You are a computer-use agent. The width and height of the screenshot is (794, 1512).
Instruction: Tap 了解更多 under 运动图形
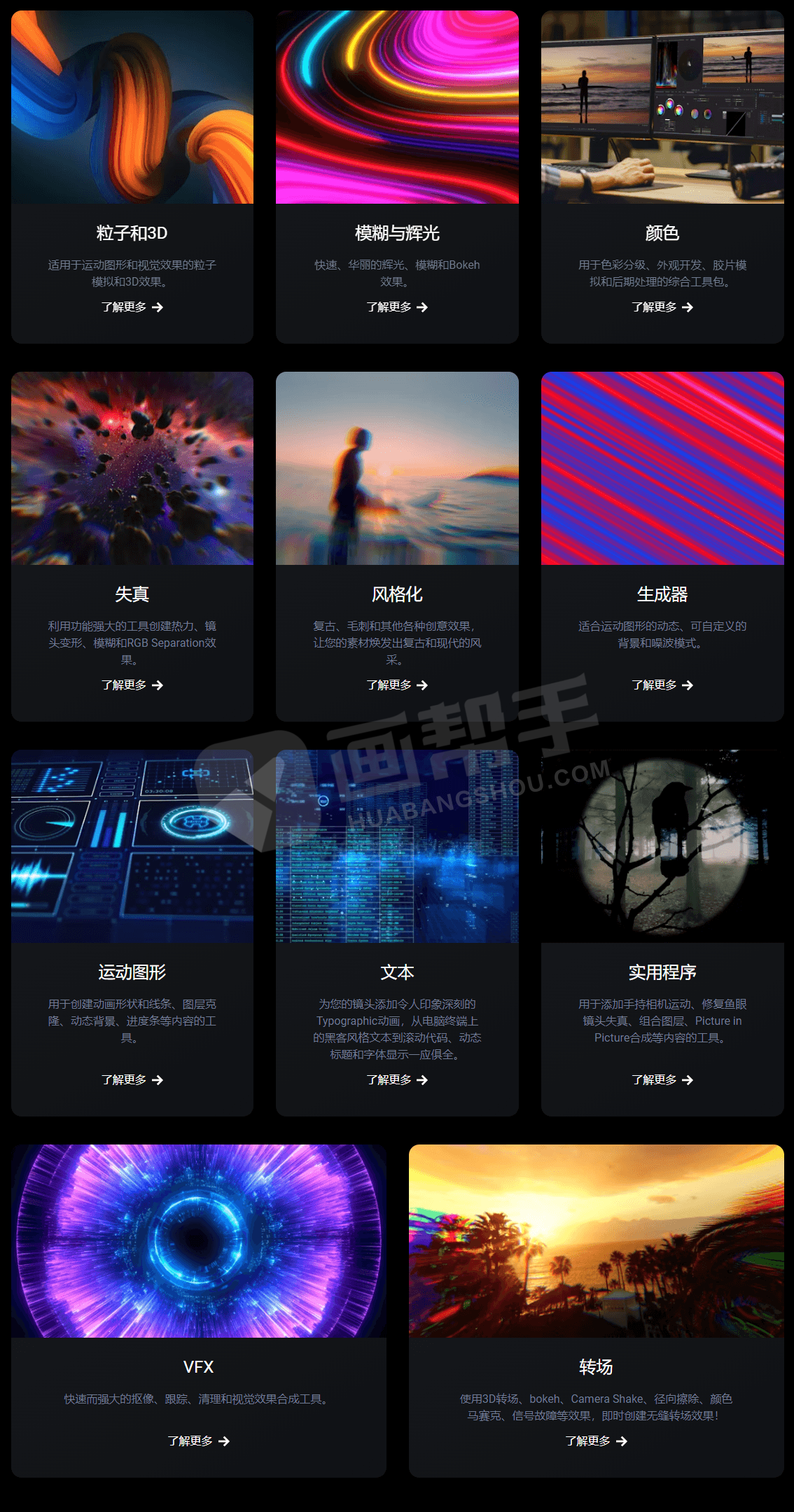(x=132, y=1080)
